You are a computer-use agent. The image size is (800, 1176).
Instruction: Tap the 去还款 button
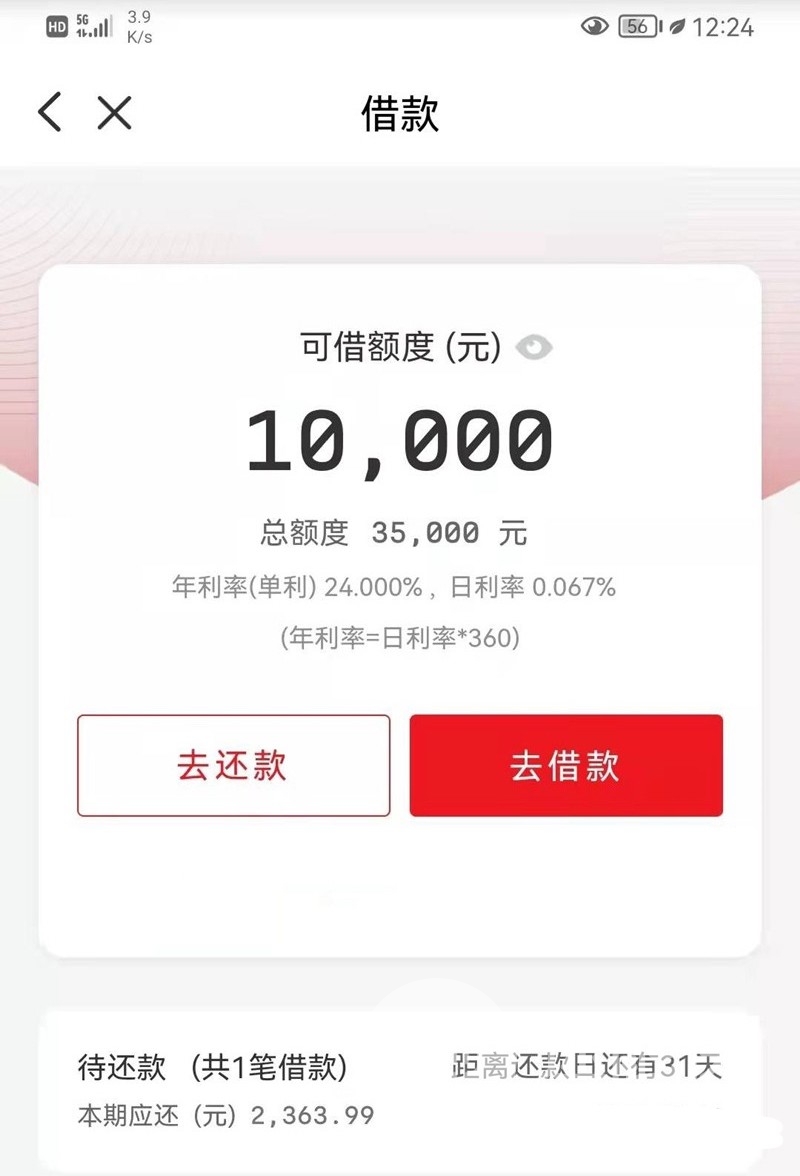(233, 765)
